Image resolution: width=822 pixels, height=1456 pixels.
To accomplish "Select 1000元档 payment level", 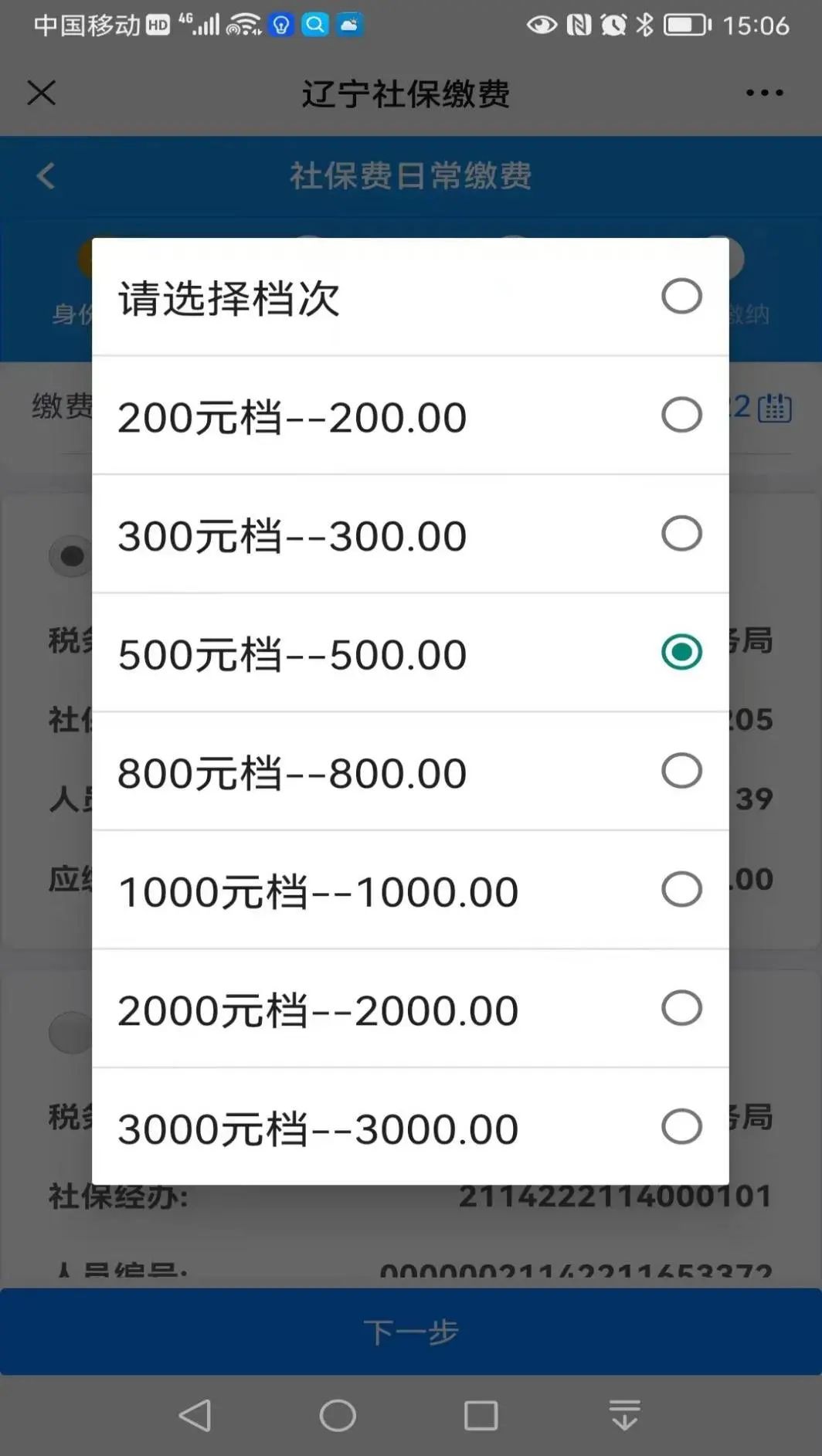I will [x=410, y=891].
